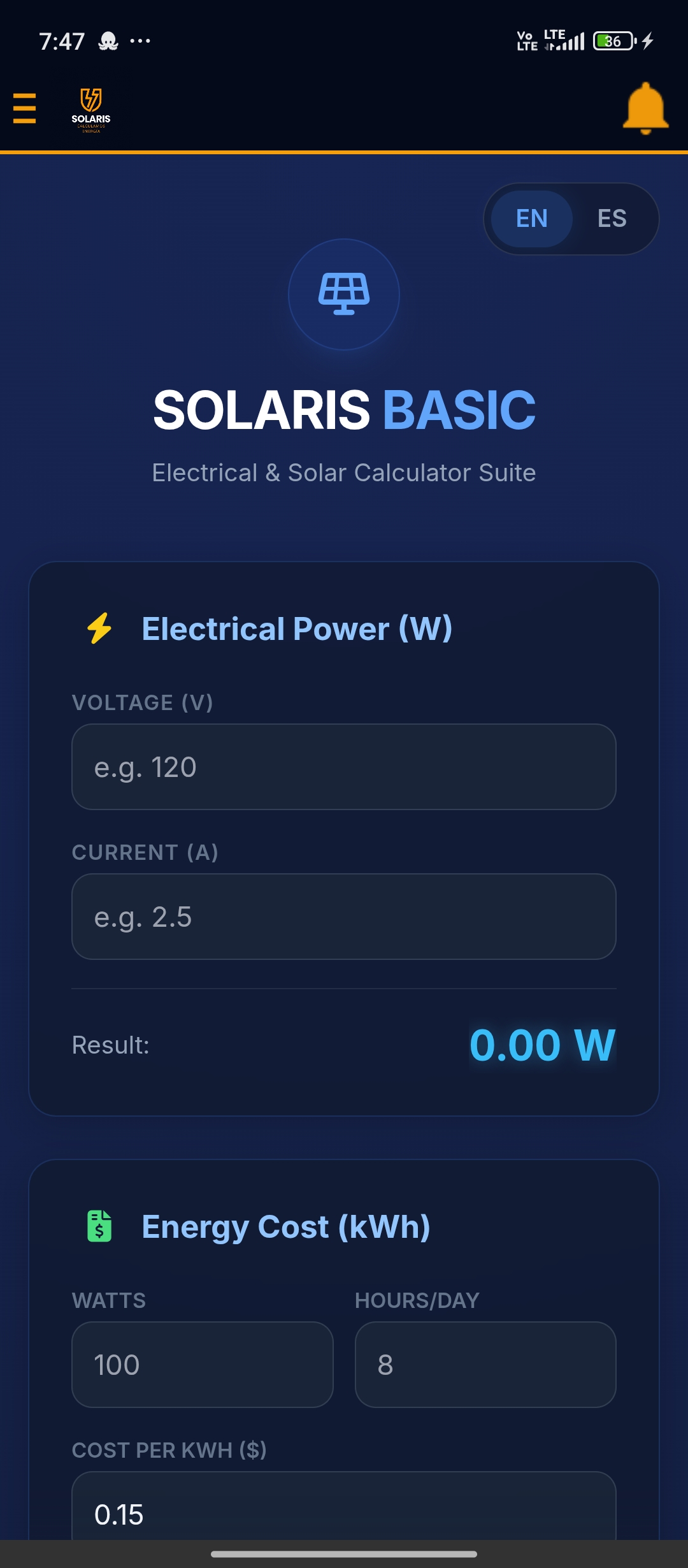Screen dimensions: 688x1568
Task: Select the EN language option
Action: tap(532, 219)
